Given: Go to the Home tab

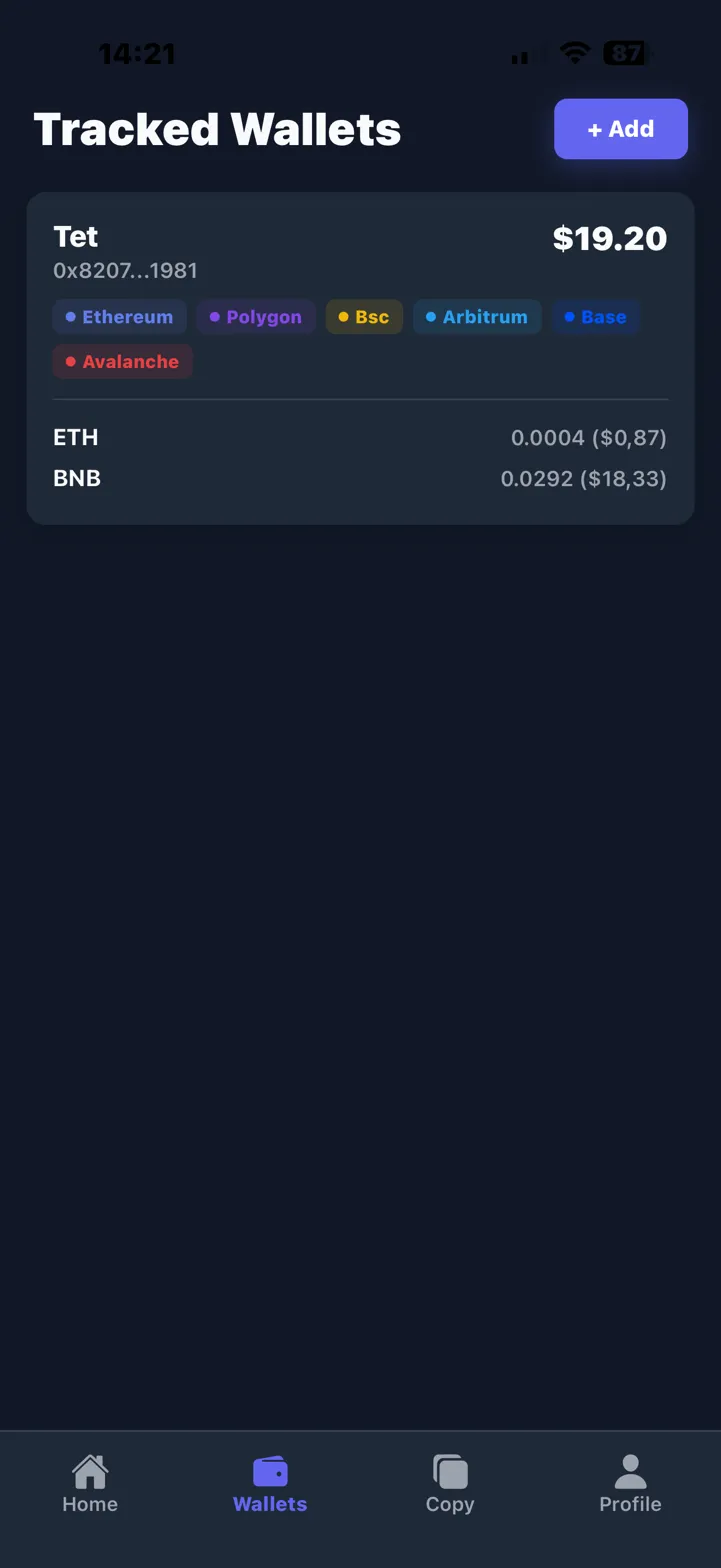Looking at the screenshot, I should [x=90, y=1484].
